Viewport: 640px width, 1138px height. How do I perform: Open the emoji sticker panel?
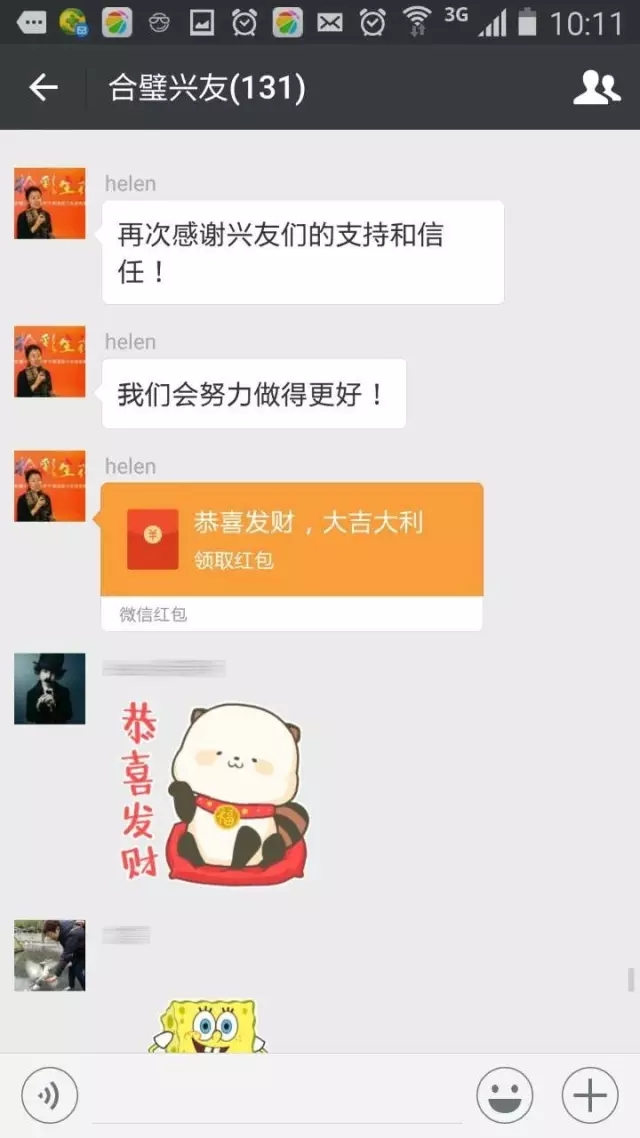click(x=504, y=1096)
